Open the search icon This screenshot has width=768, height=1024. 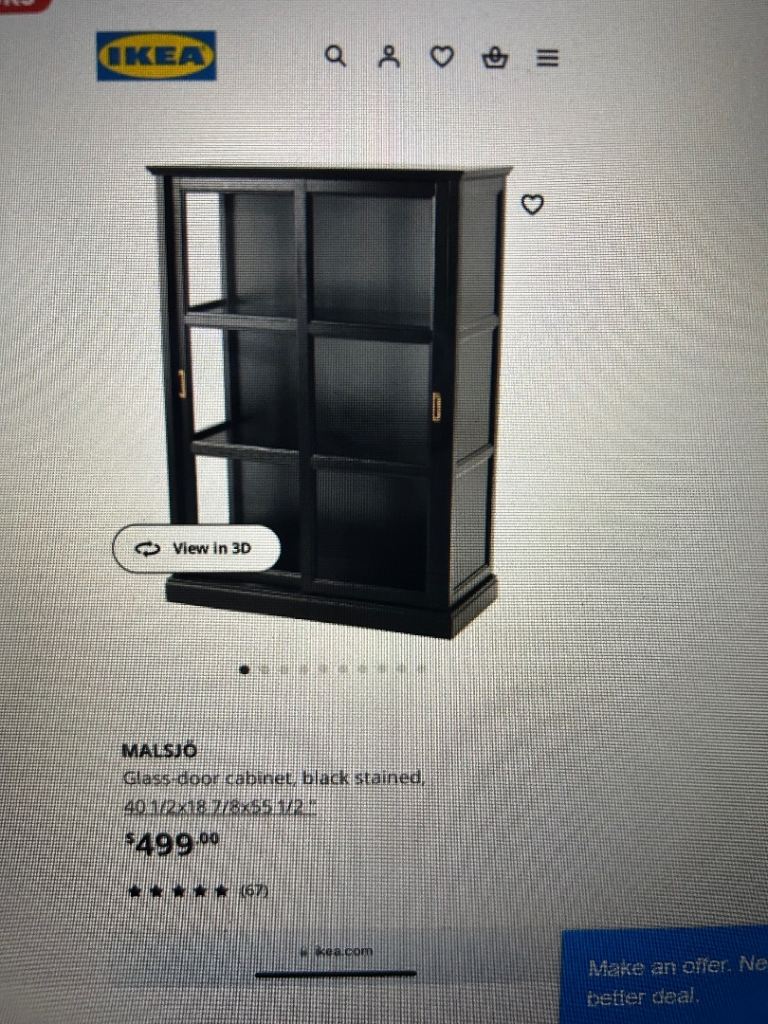click(x=336, y=58)
